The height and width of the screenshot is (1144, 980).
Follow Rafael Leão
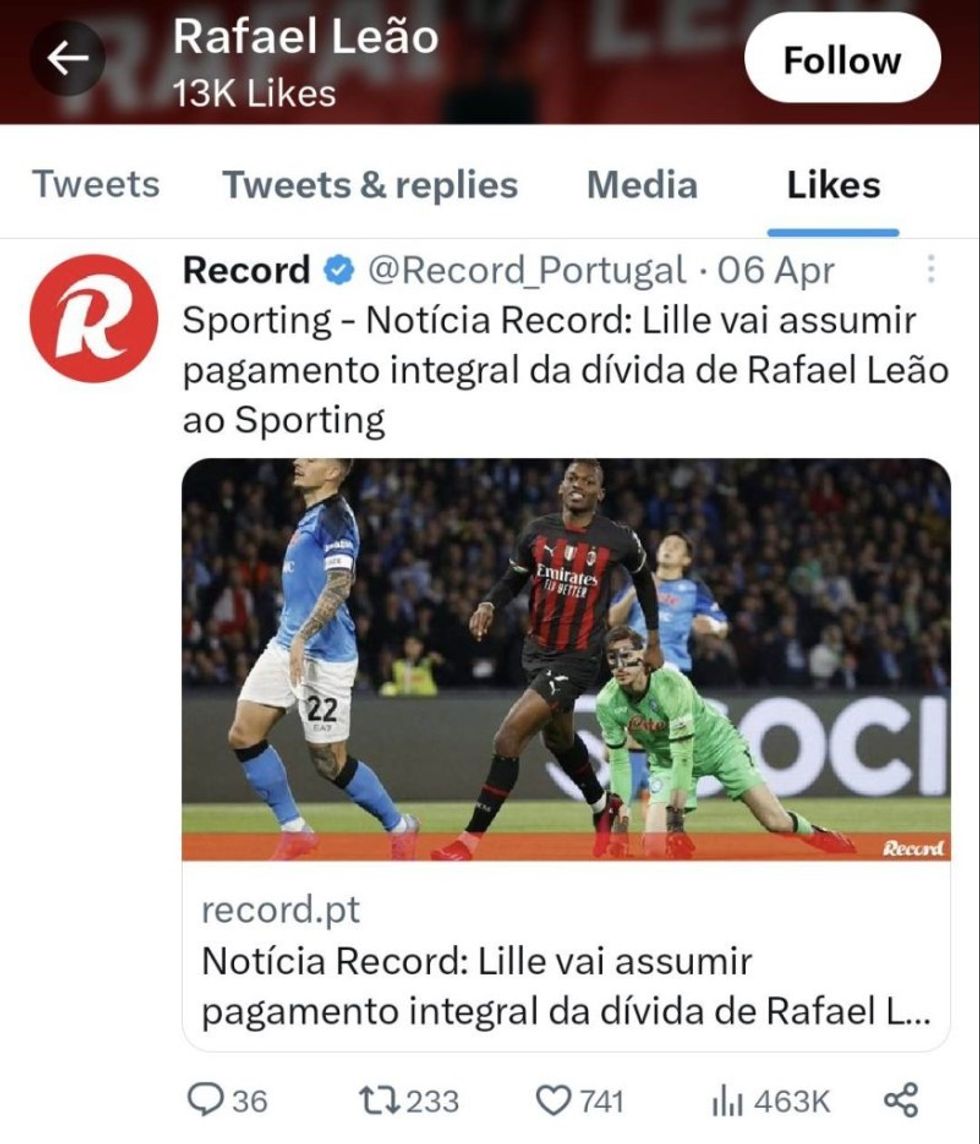coord(843,58)
